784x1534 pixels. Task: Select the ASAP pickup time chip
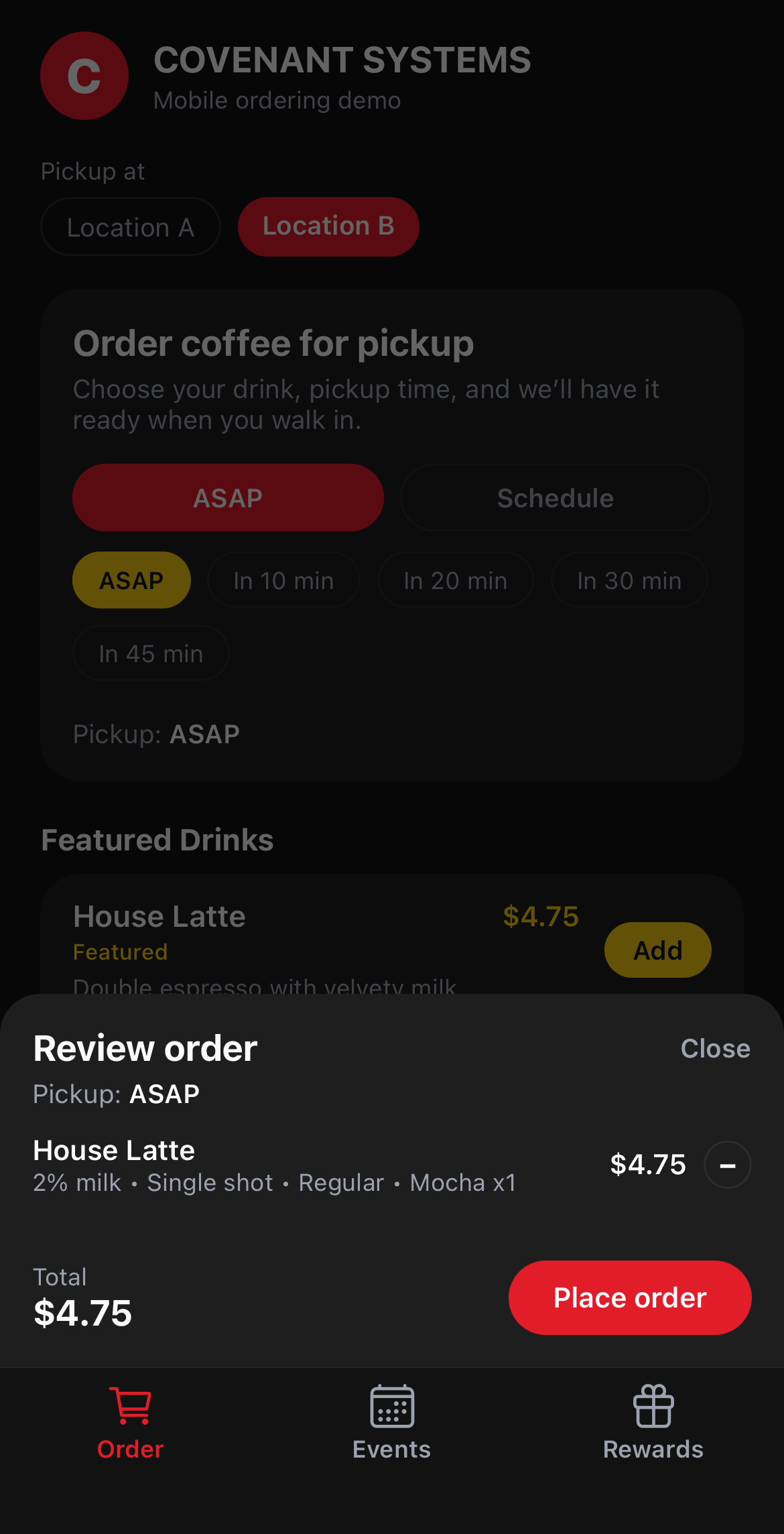pyautogui.click(x=131, y=580)
